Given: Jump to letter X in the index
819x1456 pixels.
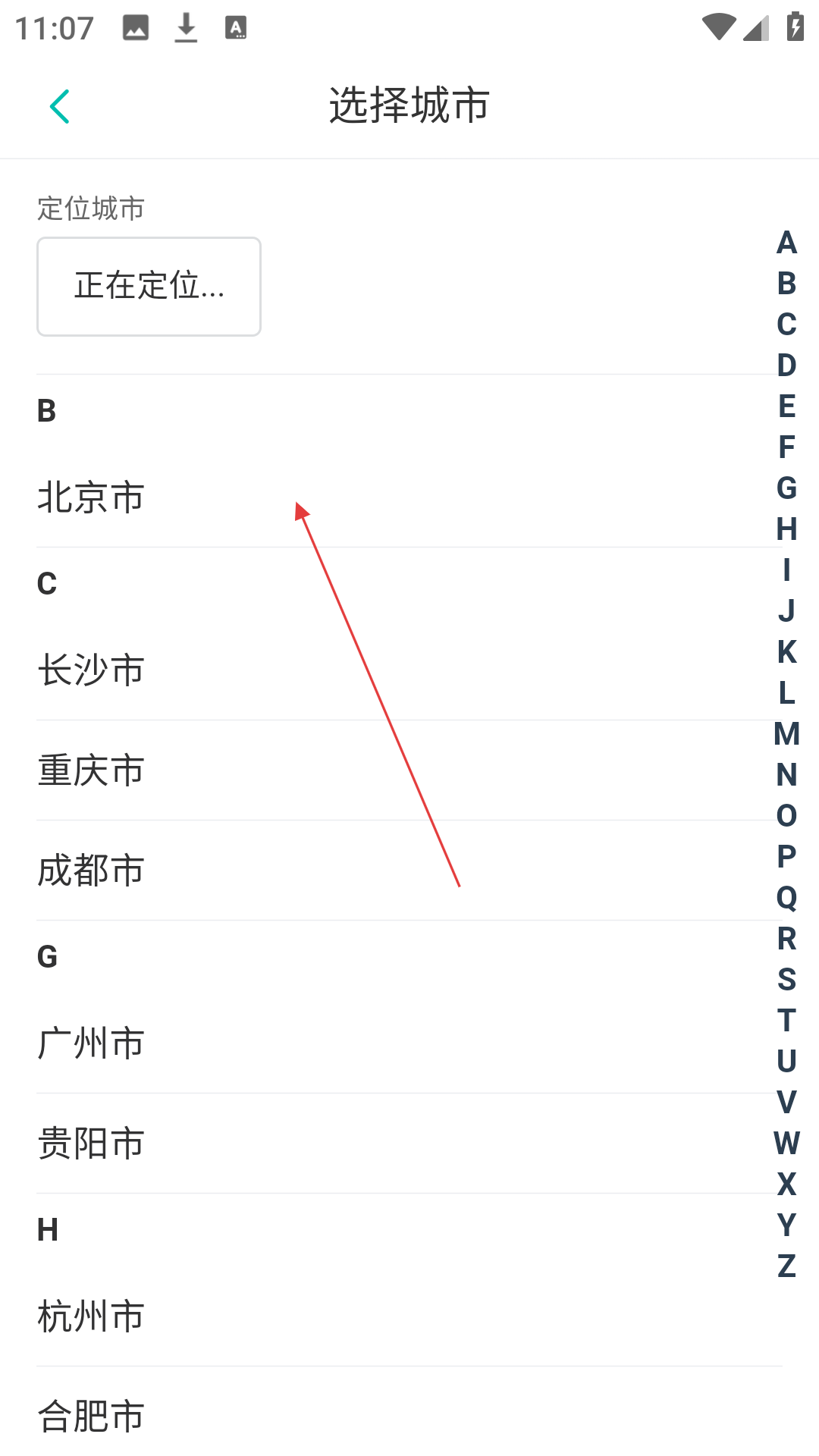Looking at the screenshot, I should click(x=786, y=1185).
